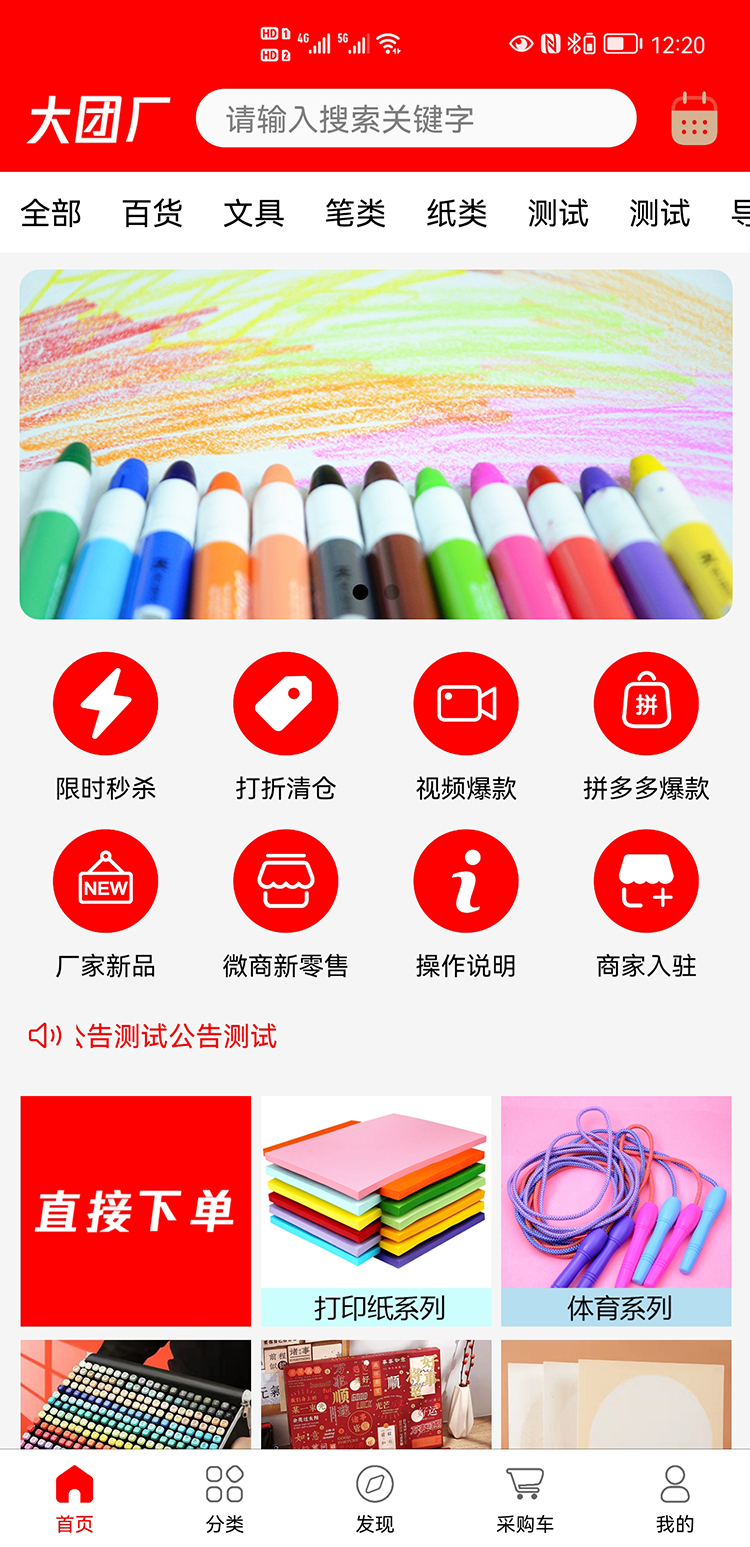The width and height of the screenshot is (750, 1547).
Task: Switch to the 百货 category tab
Action: tap(152, 213)
